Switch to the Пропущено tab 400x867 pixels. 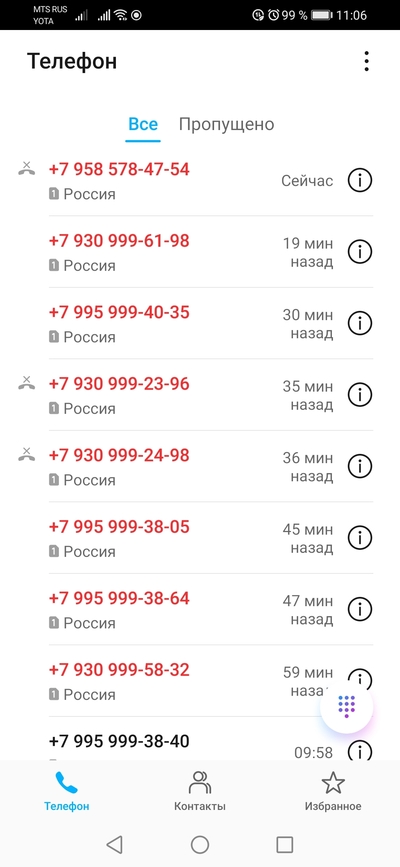point(226,124)
